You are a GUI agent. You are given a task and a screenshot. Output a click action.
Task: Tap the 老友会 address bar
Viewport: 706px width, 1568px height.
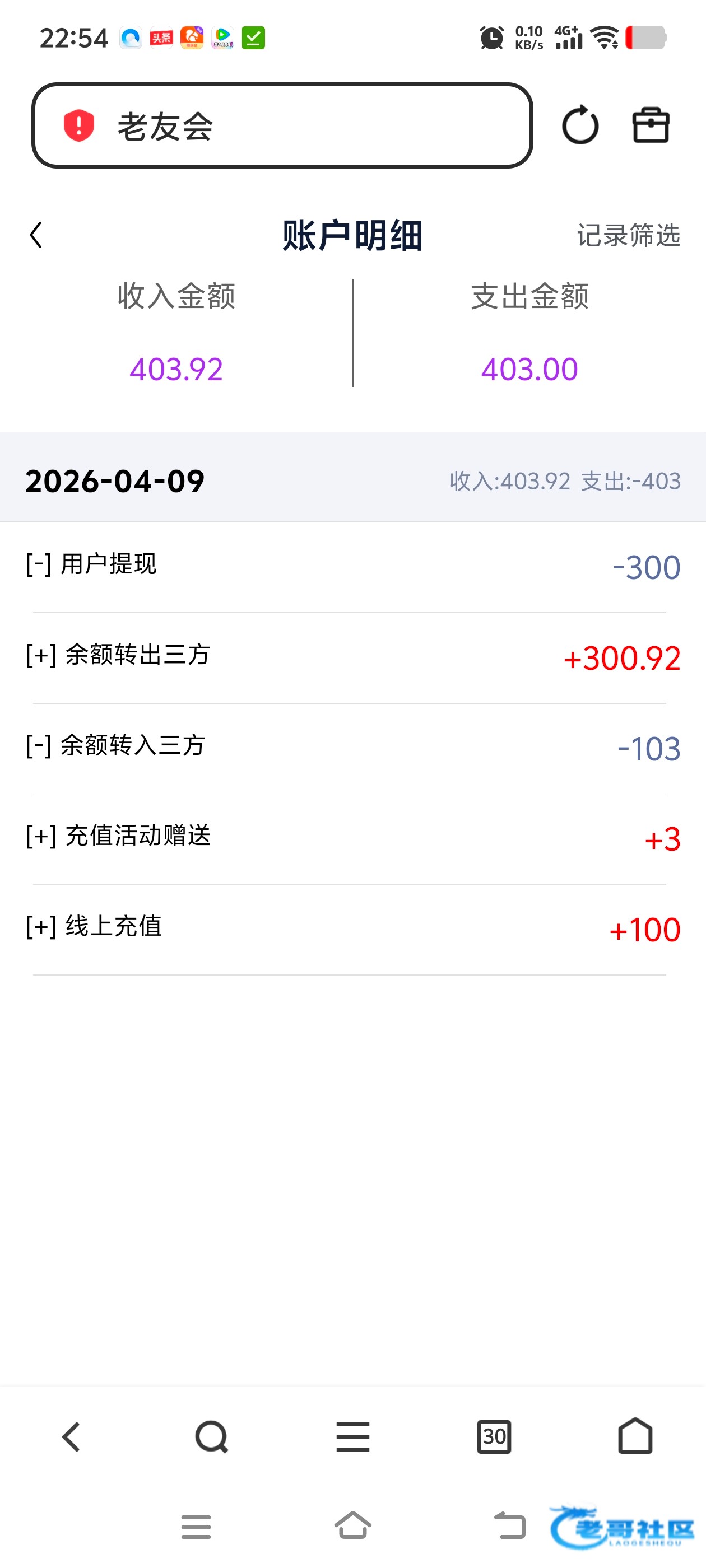point(281,126)
